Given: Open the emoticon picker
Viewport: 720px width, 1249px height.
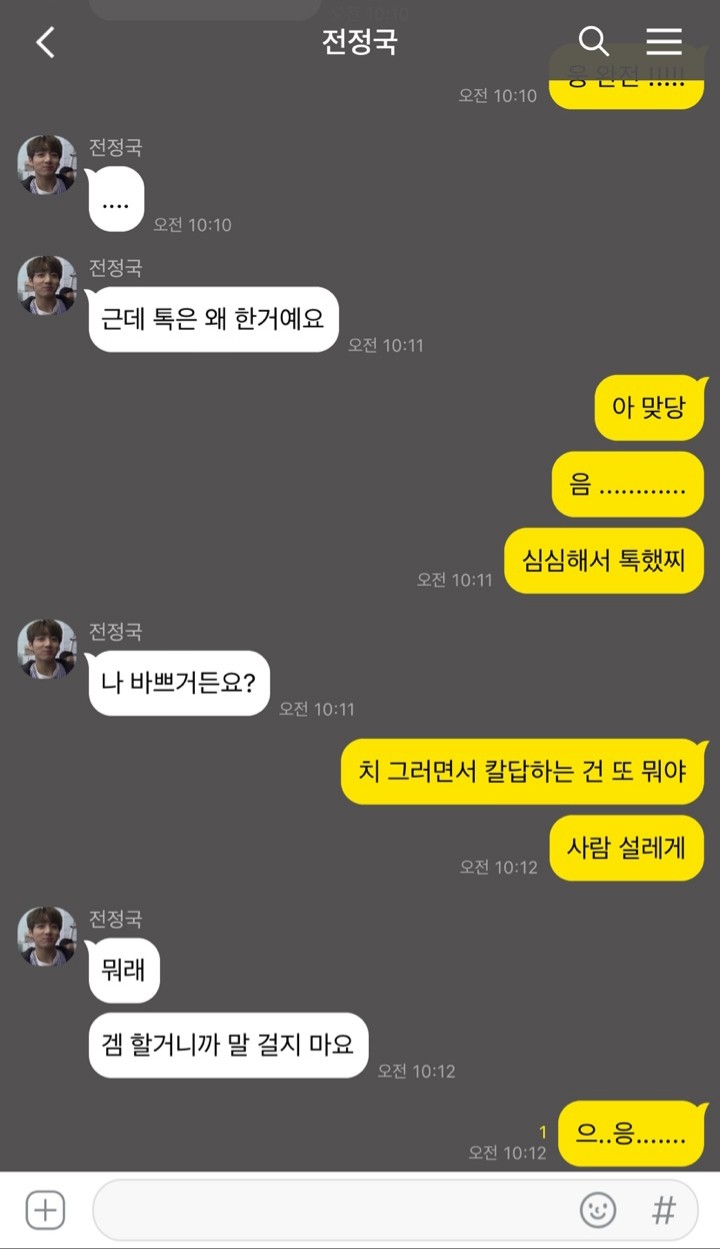Looking at the screenshot, I should [598, 1211].
